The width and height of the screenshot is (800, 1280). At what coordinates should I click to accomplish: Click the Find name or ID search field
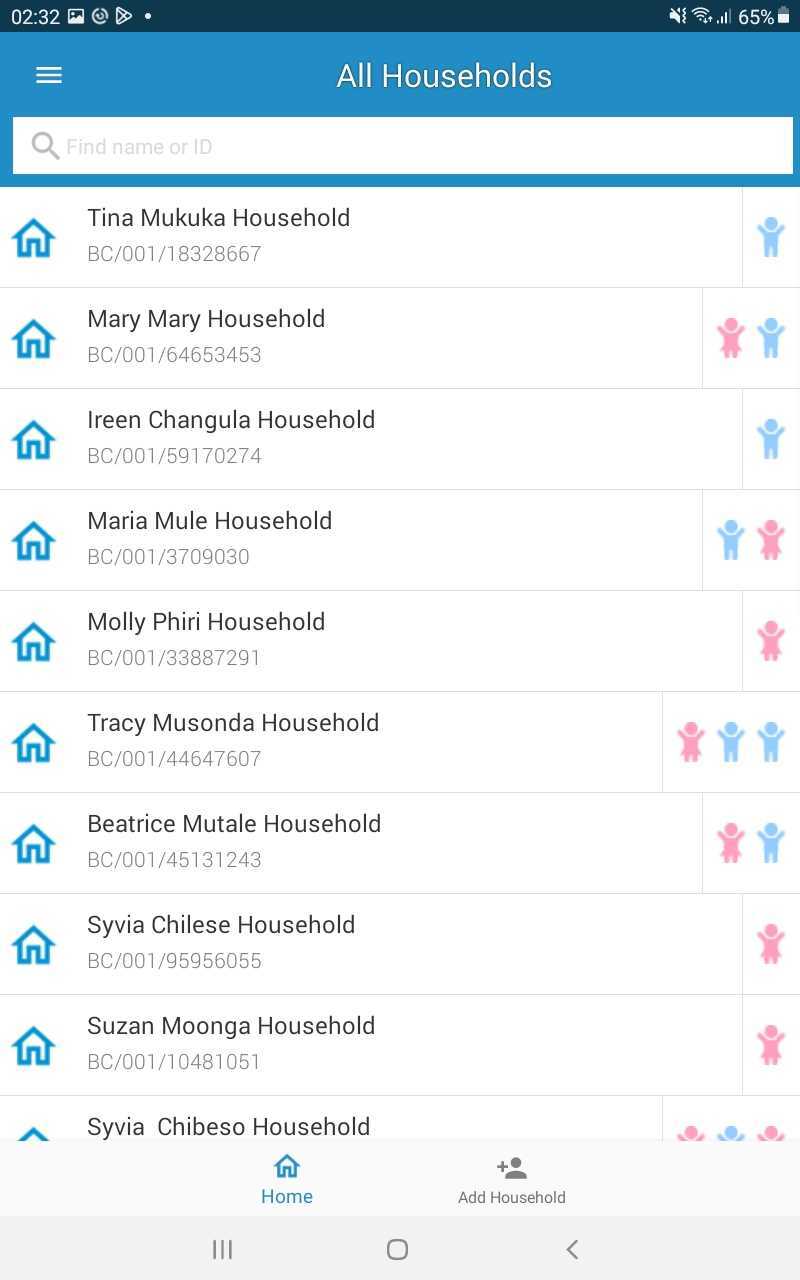point(400,146)
